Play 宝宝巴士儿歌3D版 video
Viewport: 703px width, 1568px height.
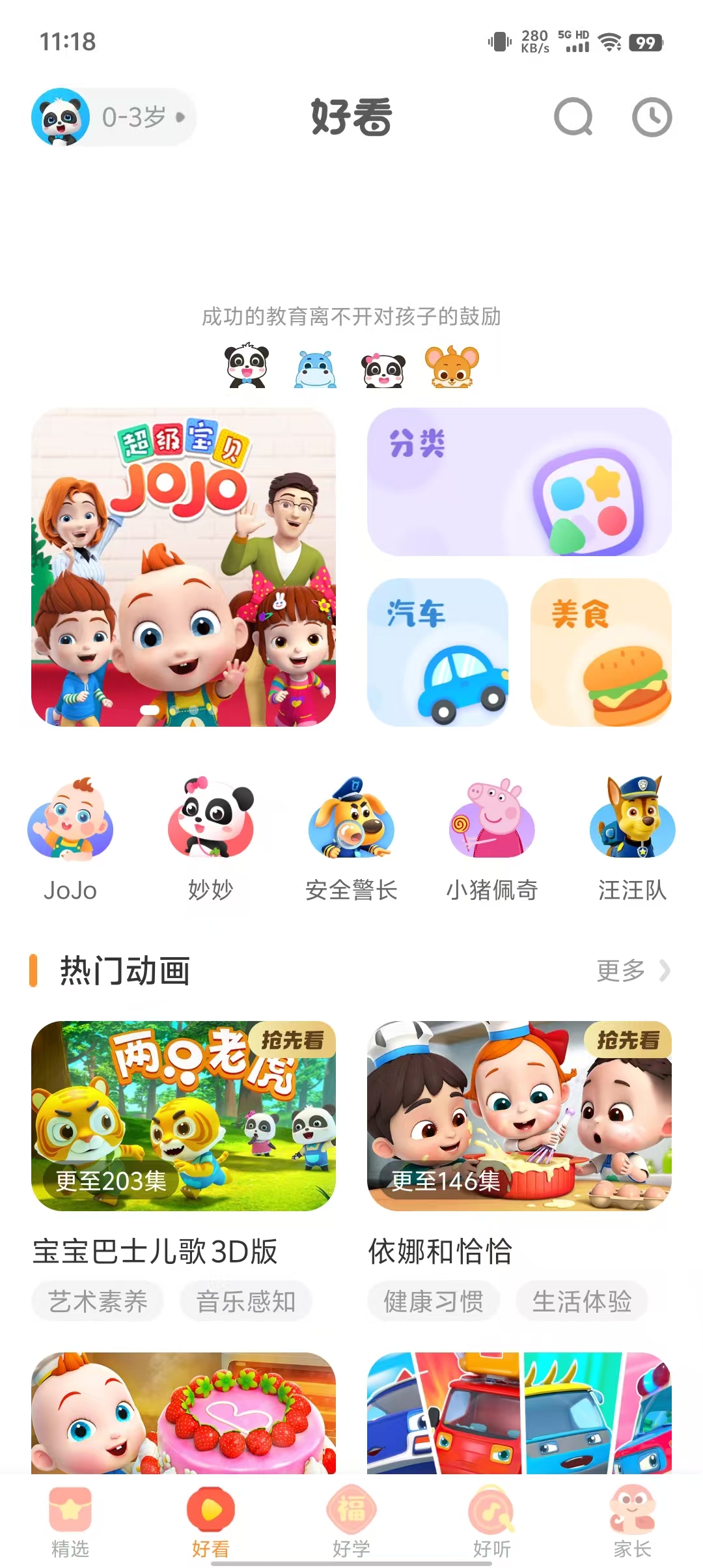(x=184, y=1115)
